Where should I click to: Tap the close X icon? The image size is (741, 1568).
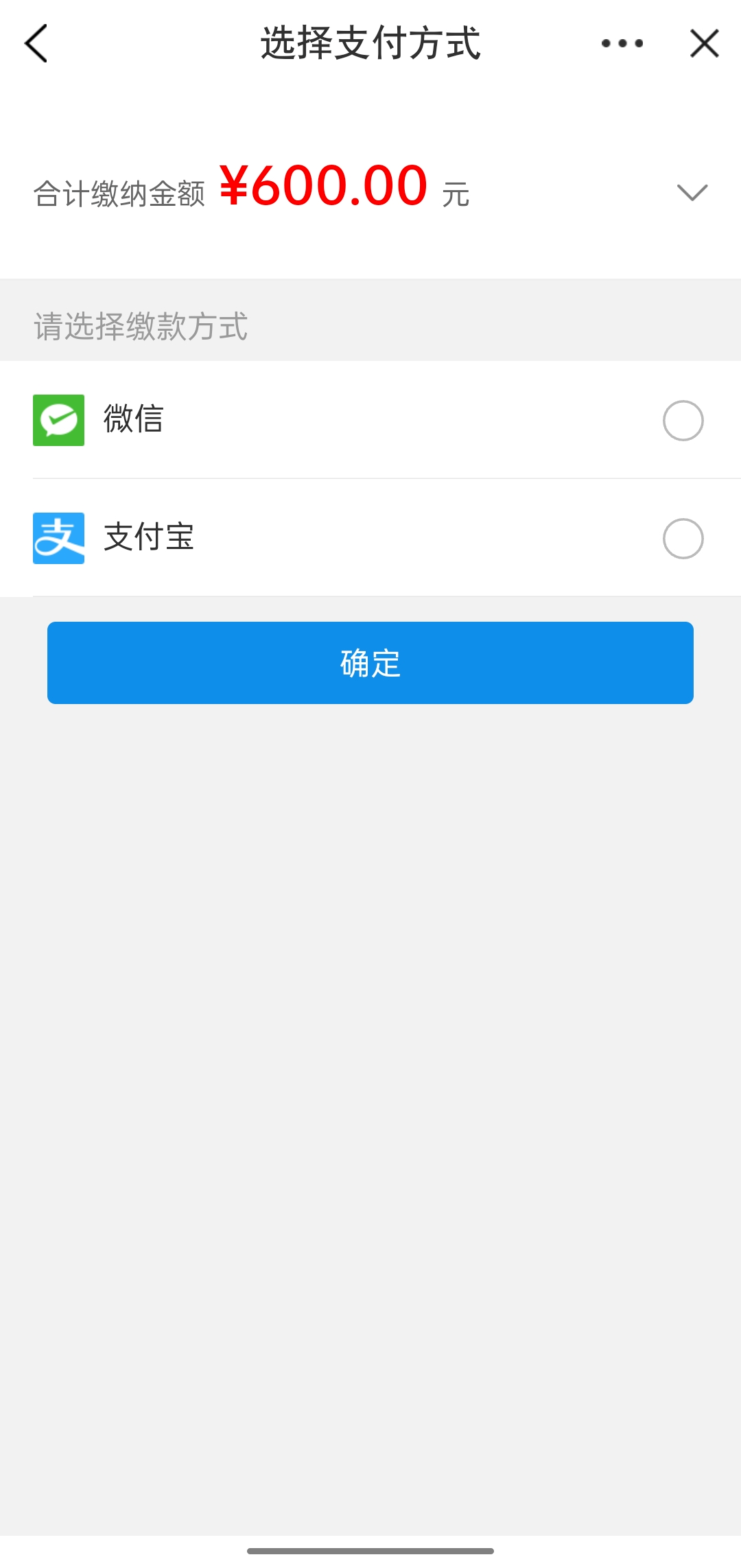click(704, 43)
